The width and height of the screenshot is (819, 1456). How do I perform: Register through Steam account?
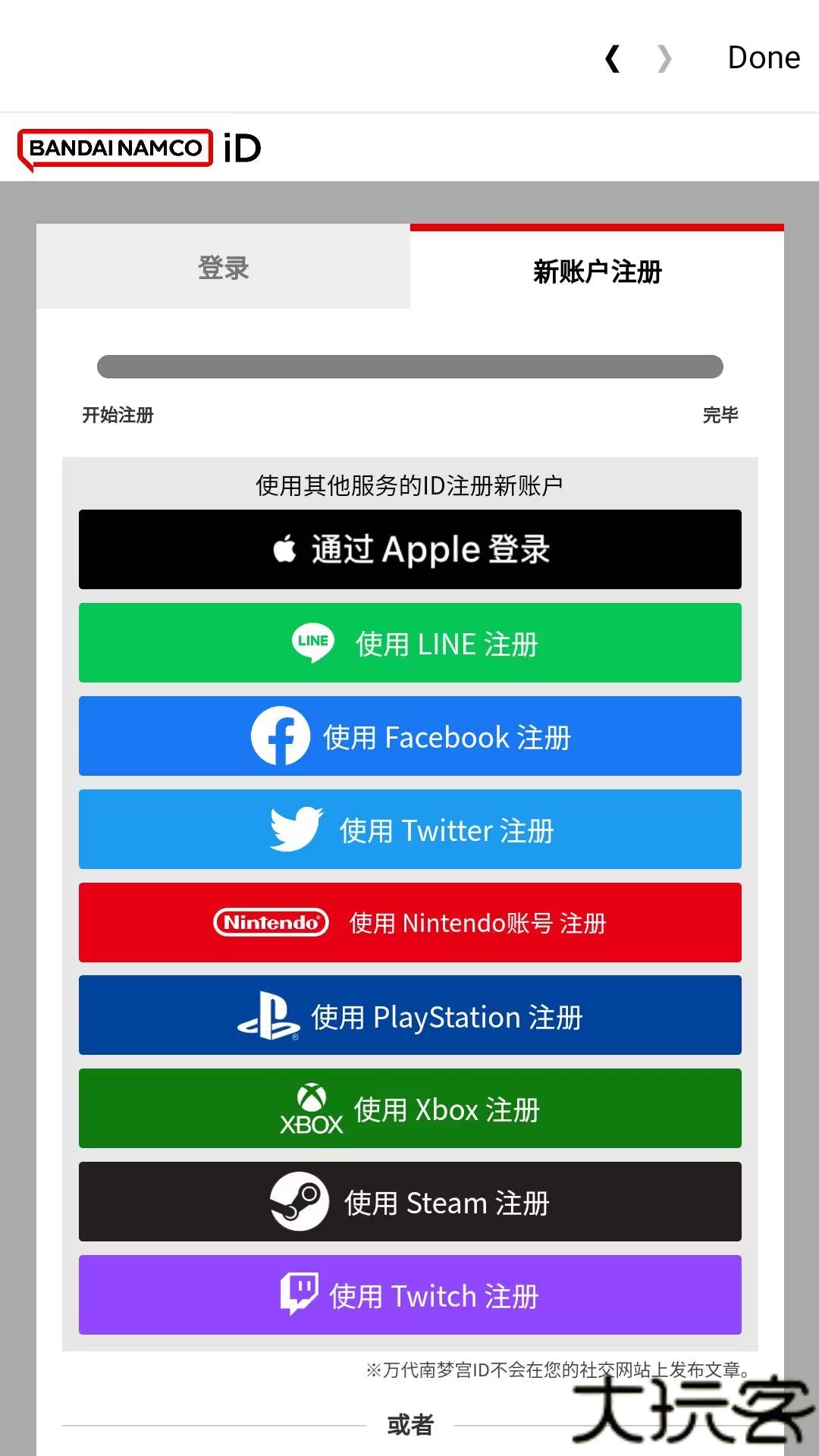[x=409, y=1203]
